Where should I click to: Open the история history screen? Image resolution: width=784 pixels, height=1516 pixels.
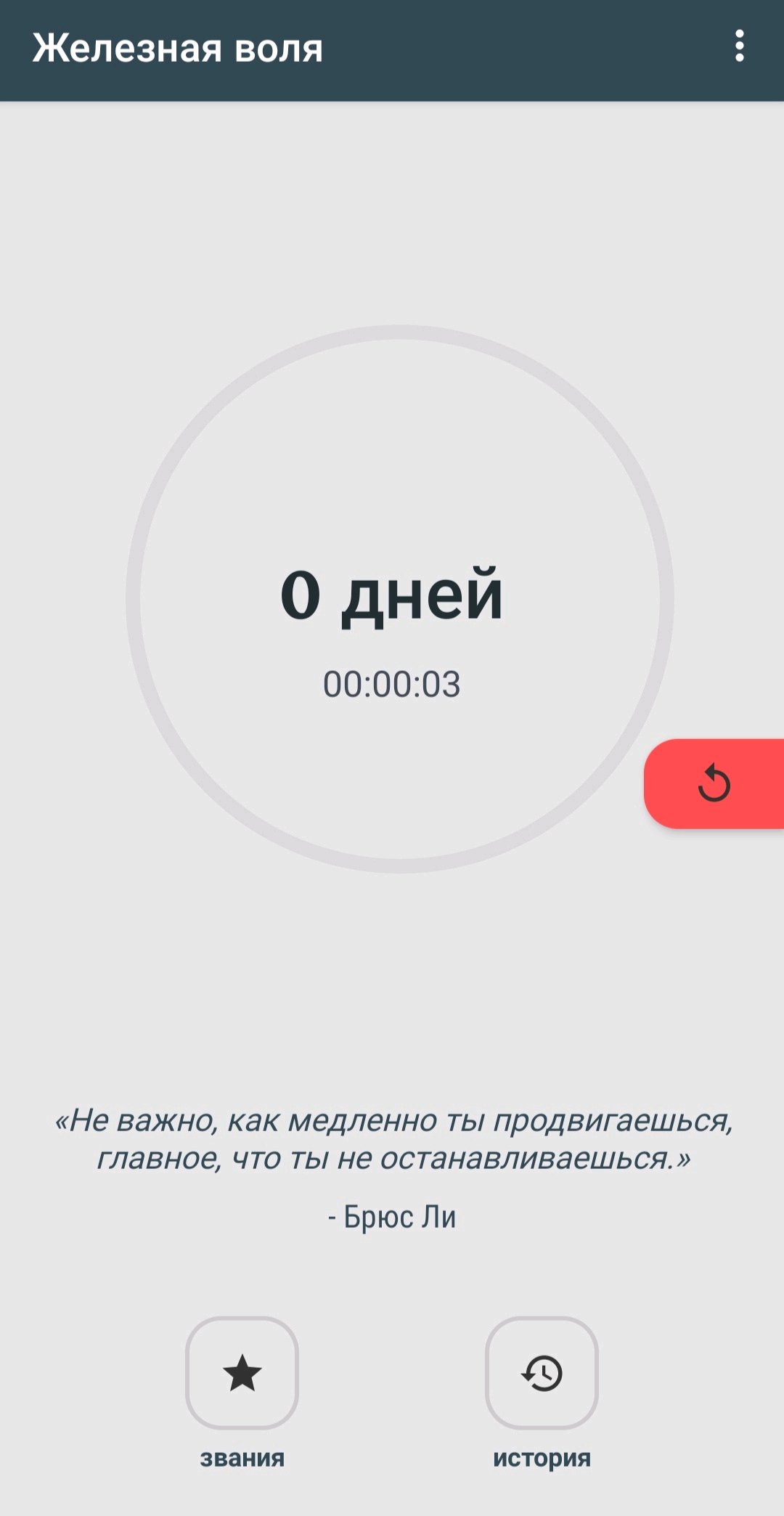coord(542,1372)
